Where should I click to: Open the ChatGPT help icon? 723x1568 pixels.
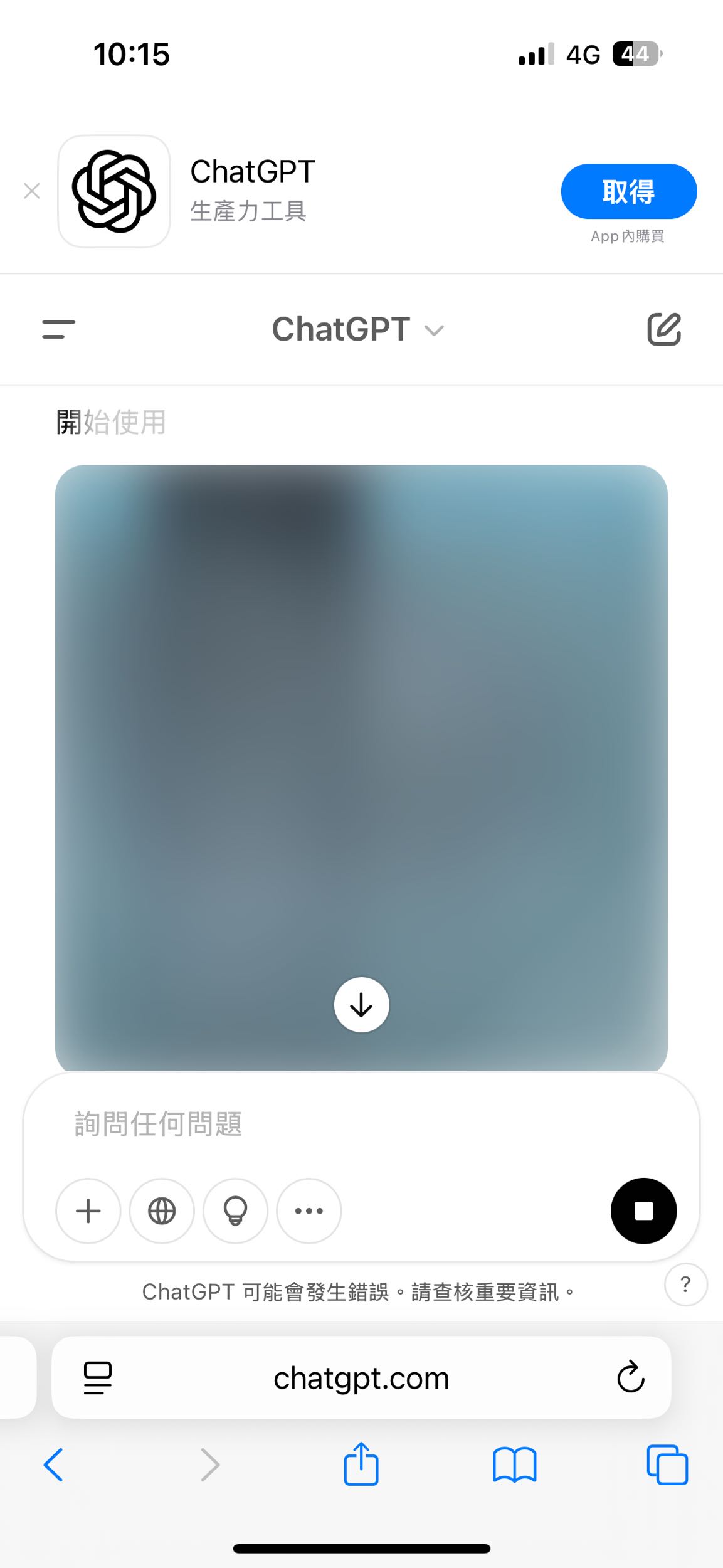(x=685, y=1285)
